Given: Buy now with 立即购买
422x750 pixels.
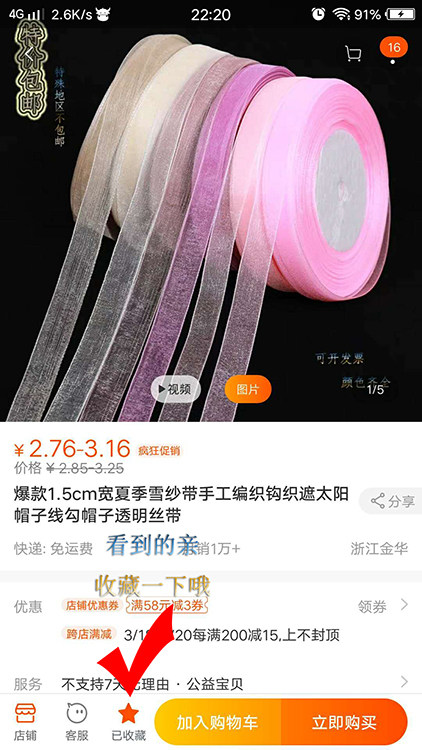Looking at the screenshot, I should coord(344,722).
